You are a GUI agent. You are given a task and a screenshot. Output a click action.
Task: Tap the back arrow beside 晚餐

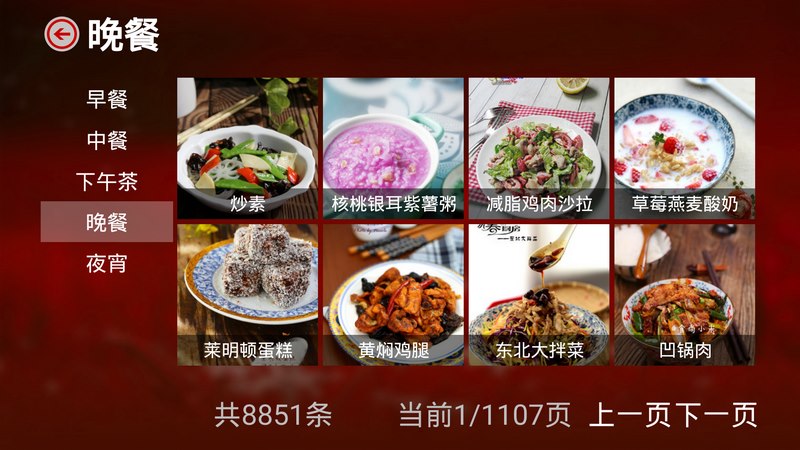(61, 35)
